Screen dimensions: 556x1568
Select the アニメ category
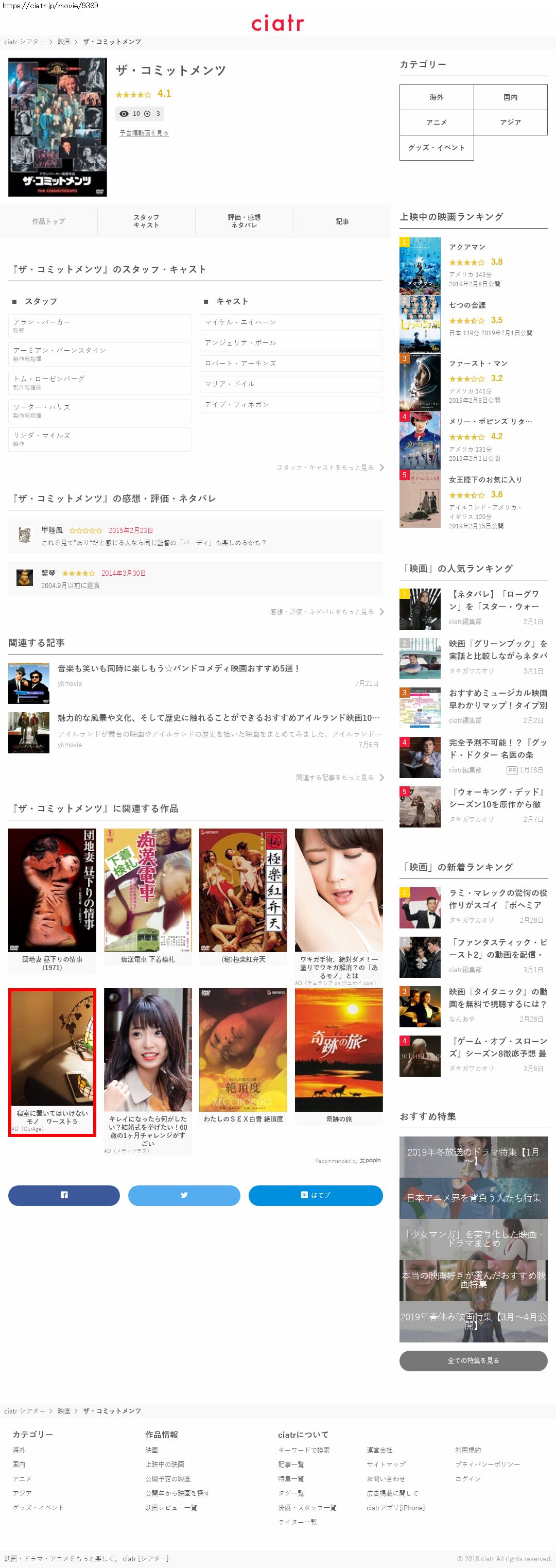(x=436, y=123)
